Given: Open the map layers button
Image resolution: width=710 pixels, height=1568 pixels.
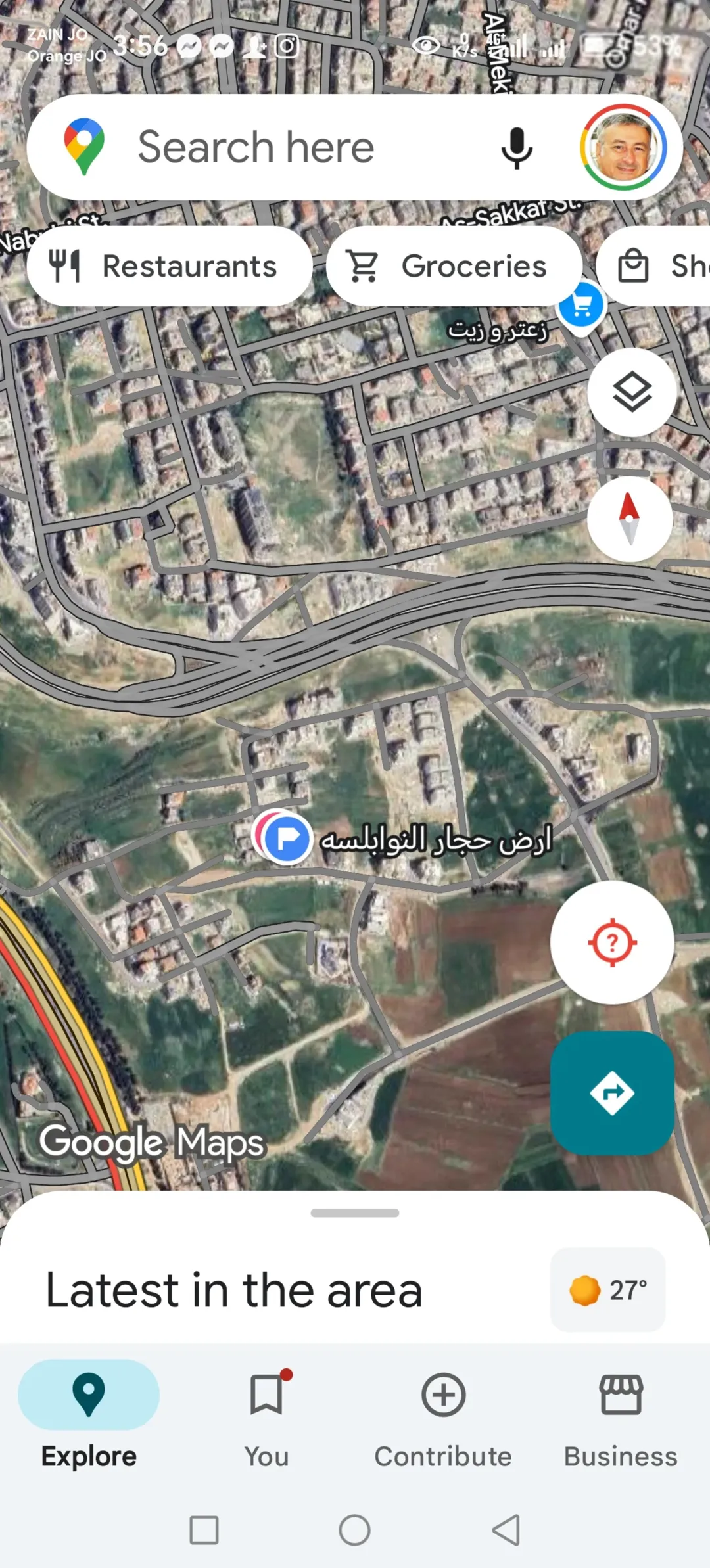Looking at the screenshot, I should coord(632,392).
